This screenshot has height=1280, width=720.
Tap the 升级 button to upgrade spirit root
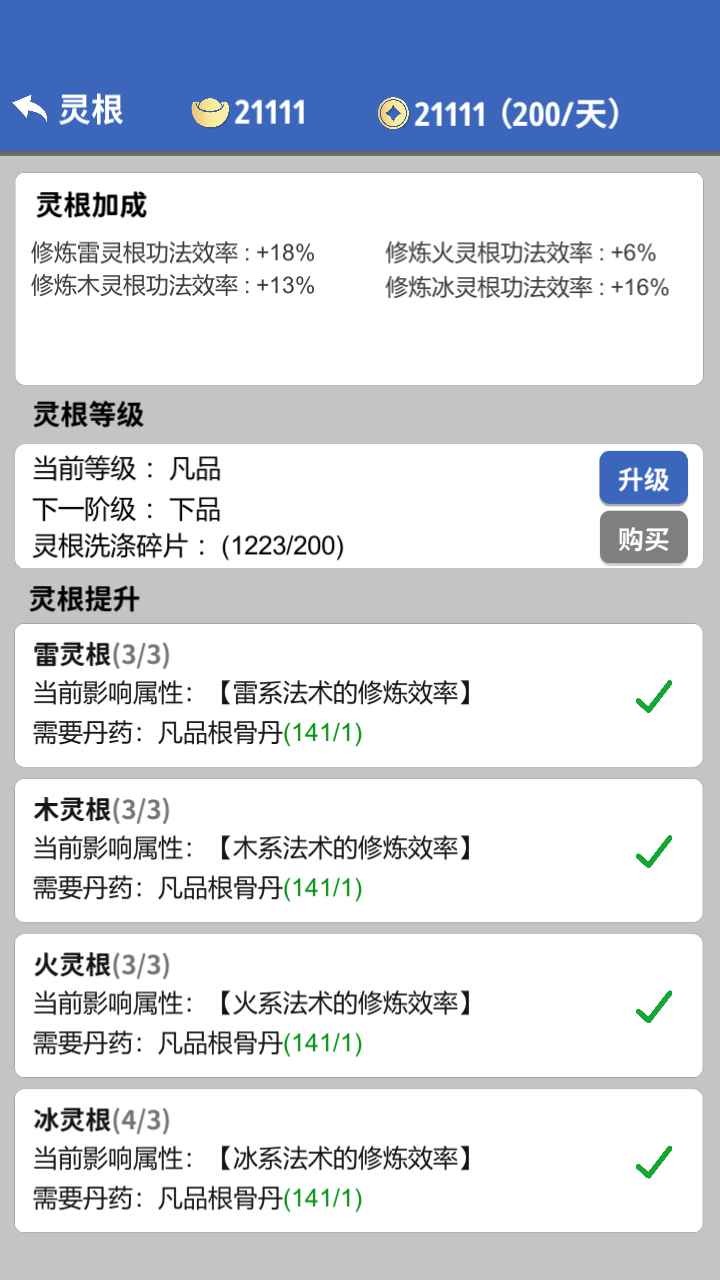643,479
